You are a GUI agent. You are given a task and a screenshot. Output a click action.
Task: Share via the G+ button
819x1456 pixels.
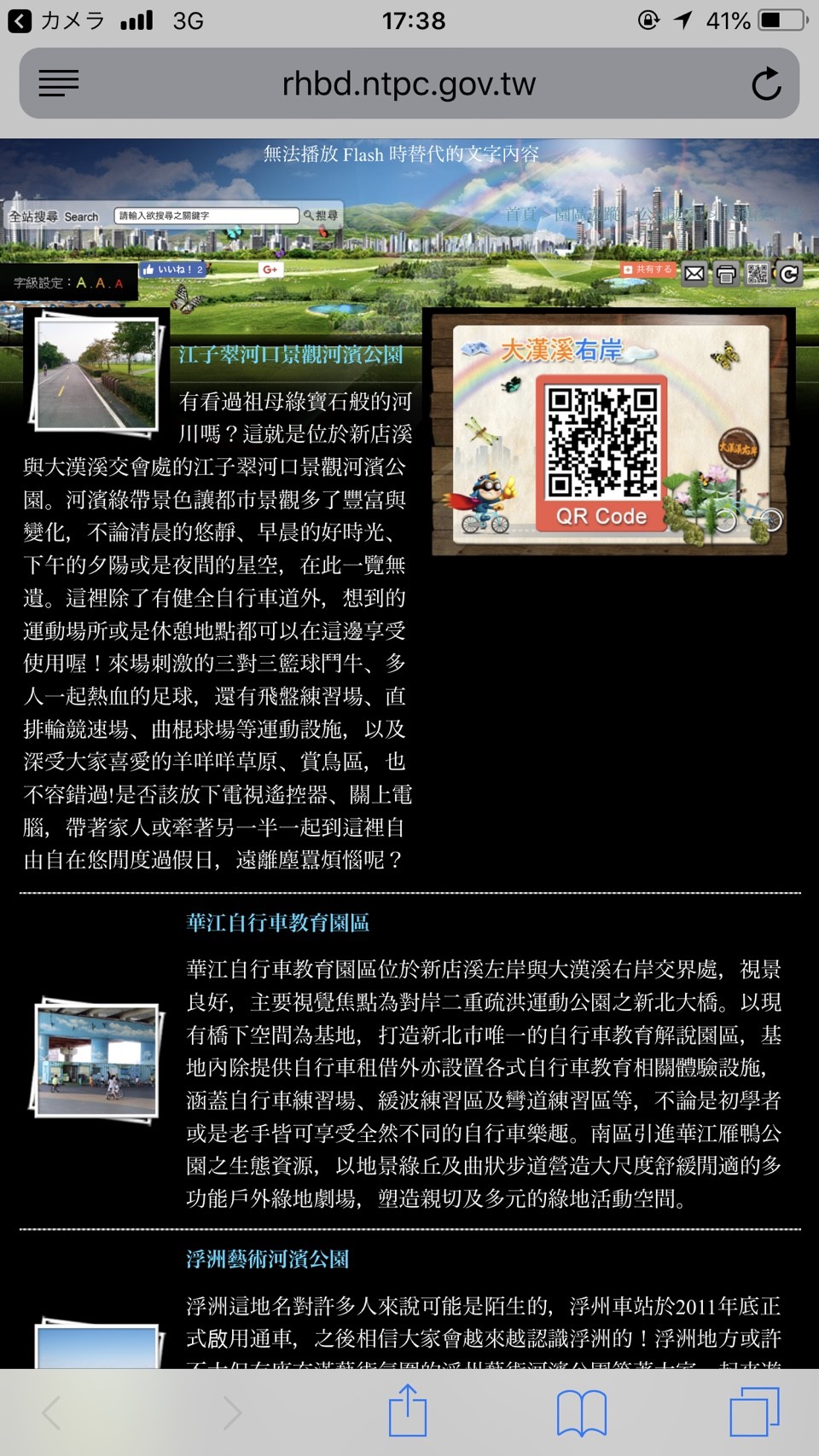pyautogui.click(x=270, y=270)
